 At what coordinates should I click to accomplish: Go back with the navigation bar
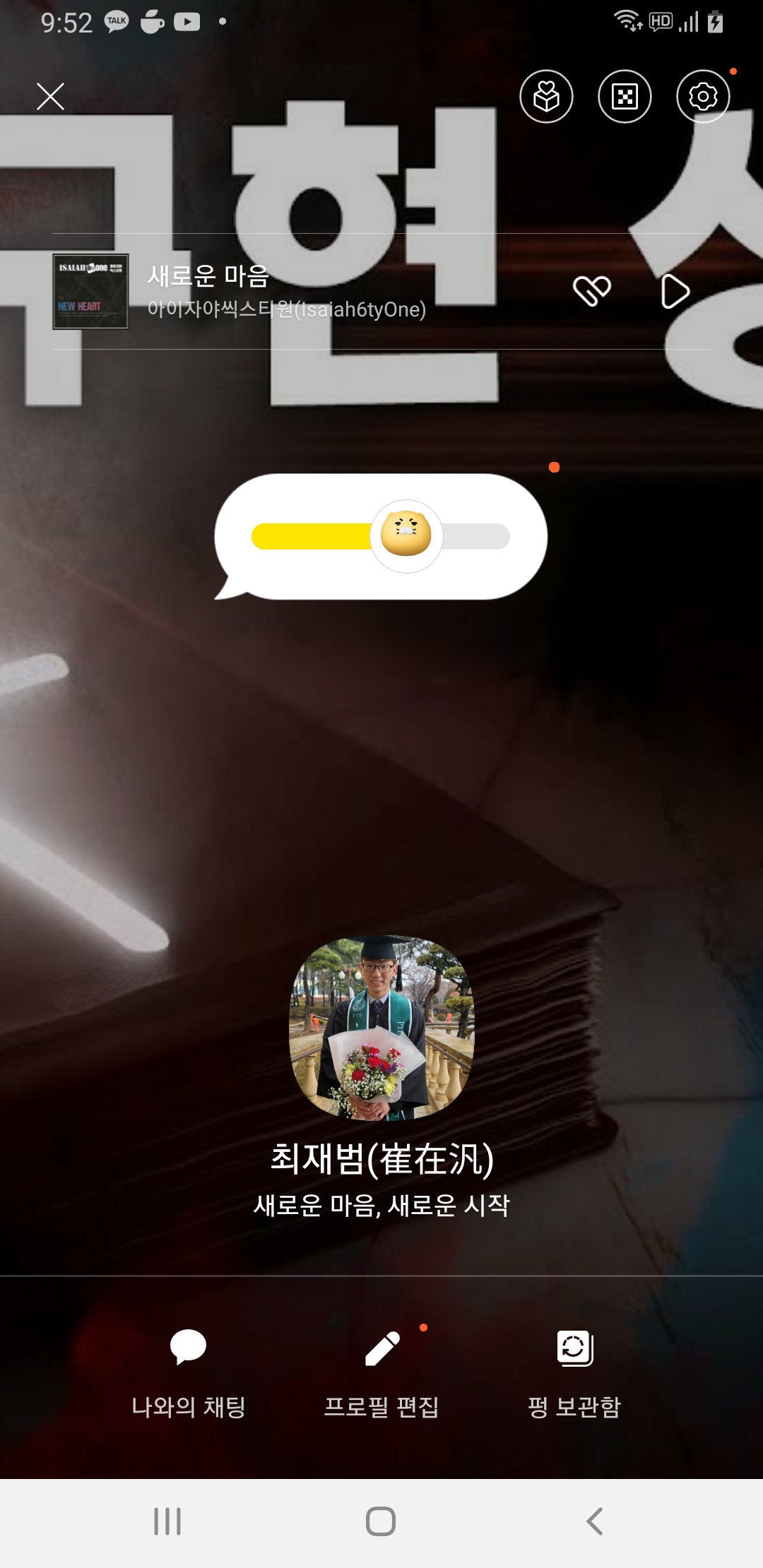tap(595, 1521)
